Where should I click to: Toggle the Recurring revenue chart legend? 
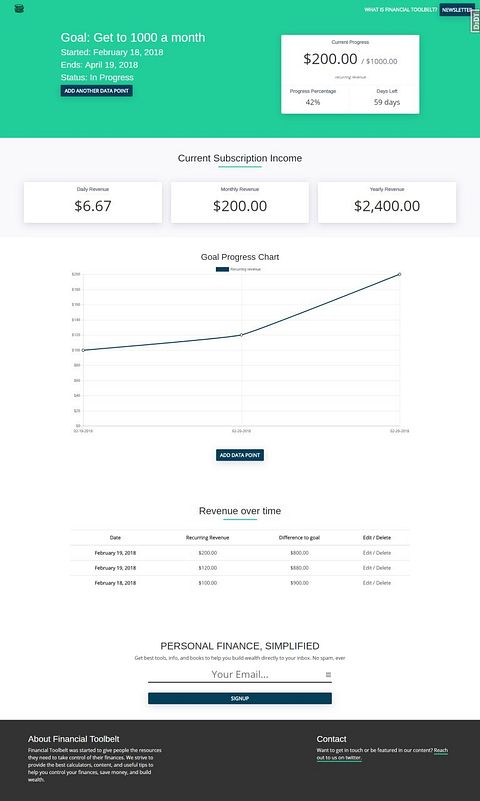(238, 269)
